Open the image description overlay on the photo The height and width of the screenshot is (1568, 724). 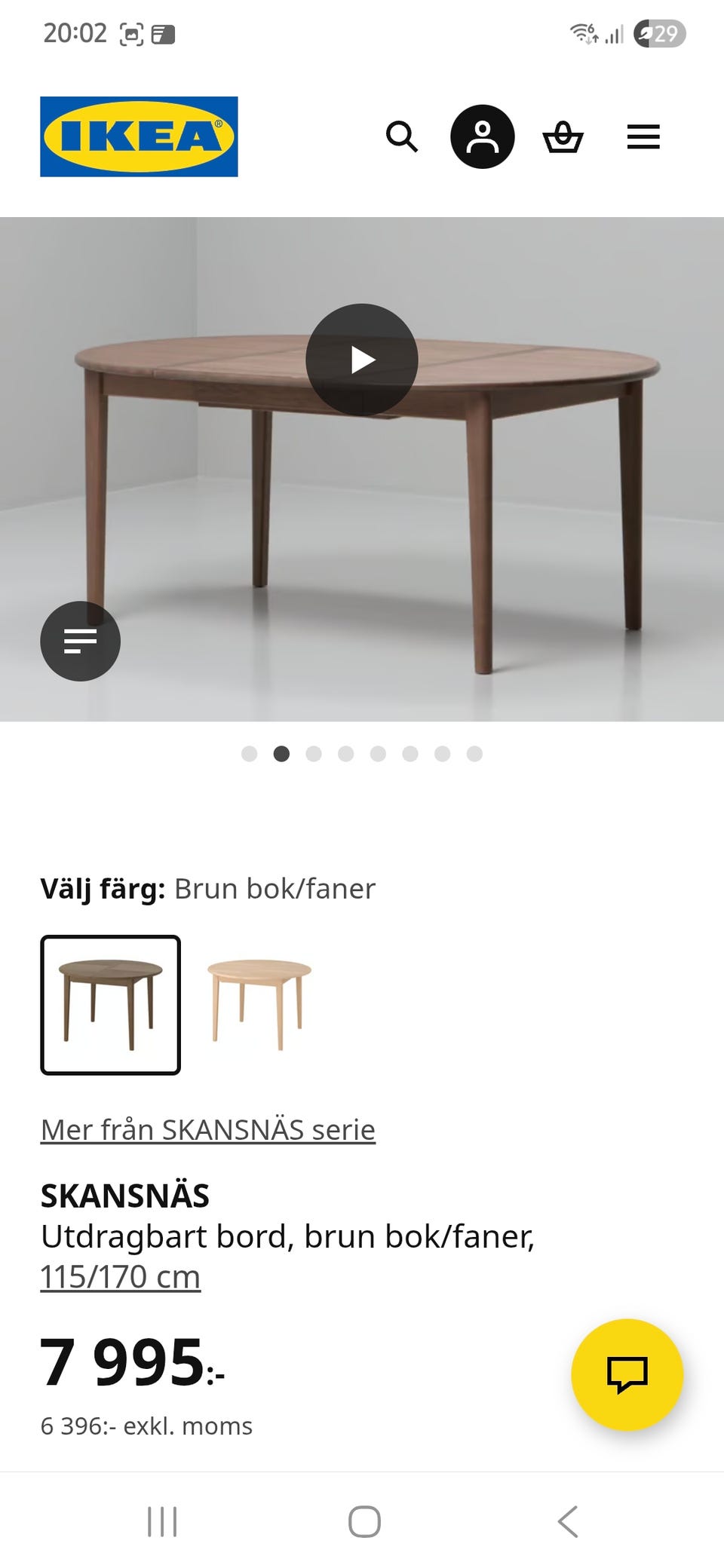(x=81, y=642)
